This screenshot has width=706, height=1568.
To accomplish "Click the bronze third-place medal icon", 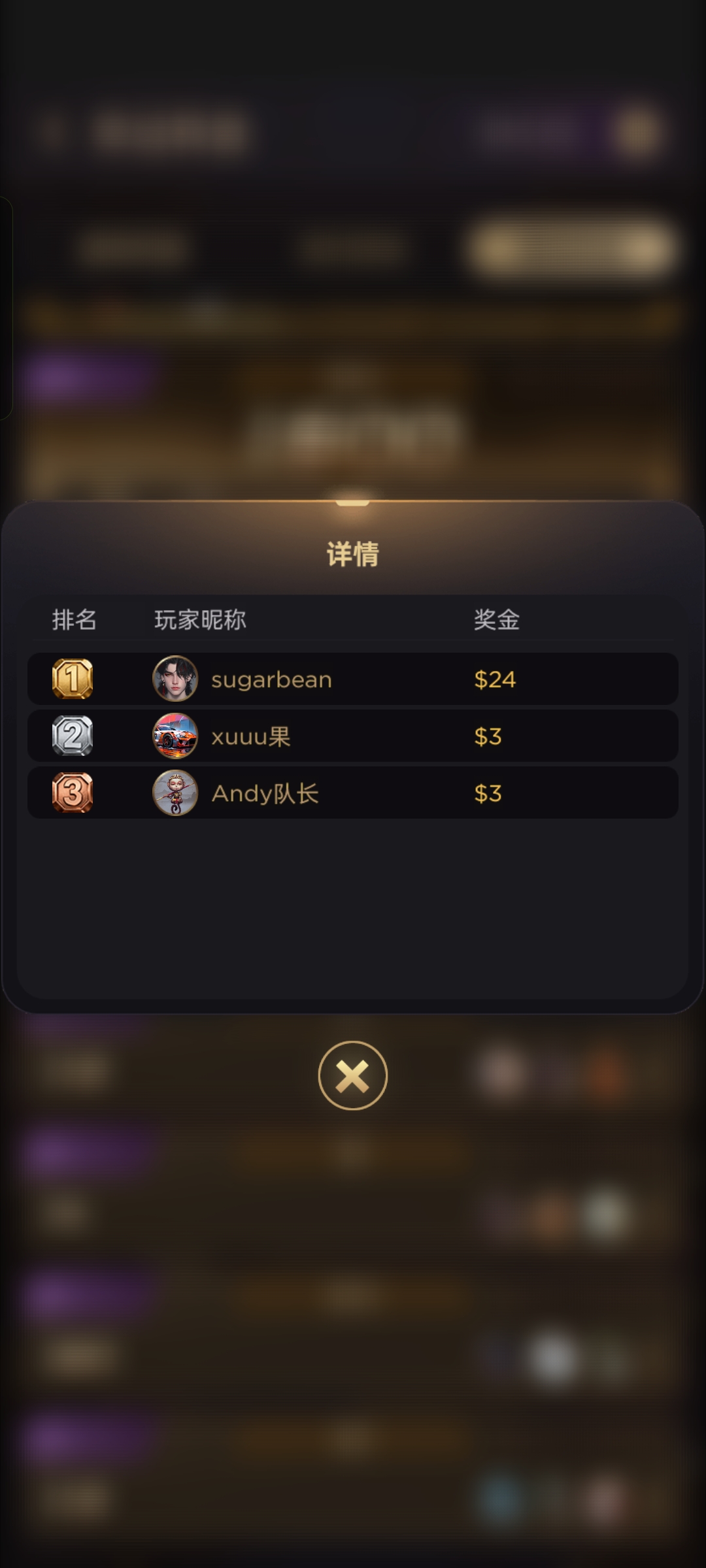I will coord(73,792).
